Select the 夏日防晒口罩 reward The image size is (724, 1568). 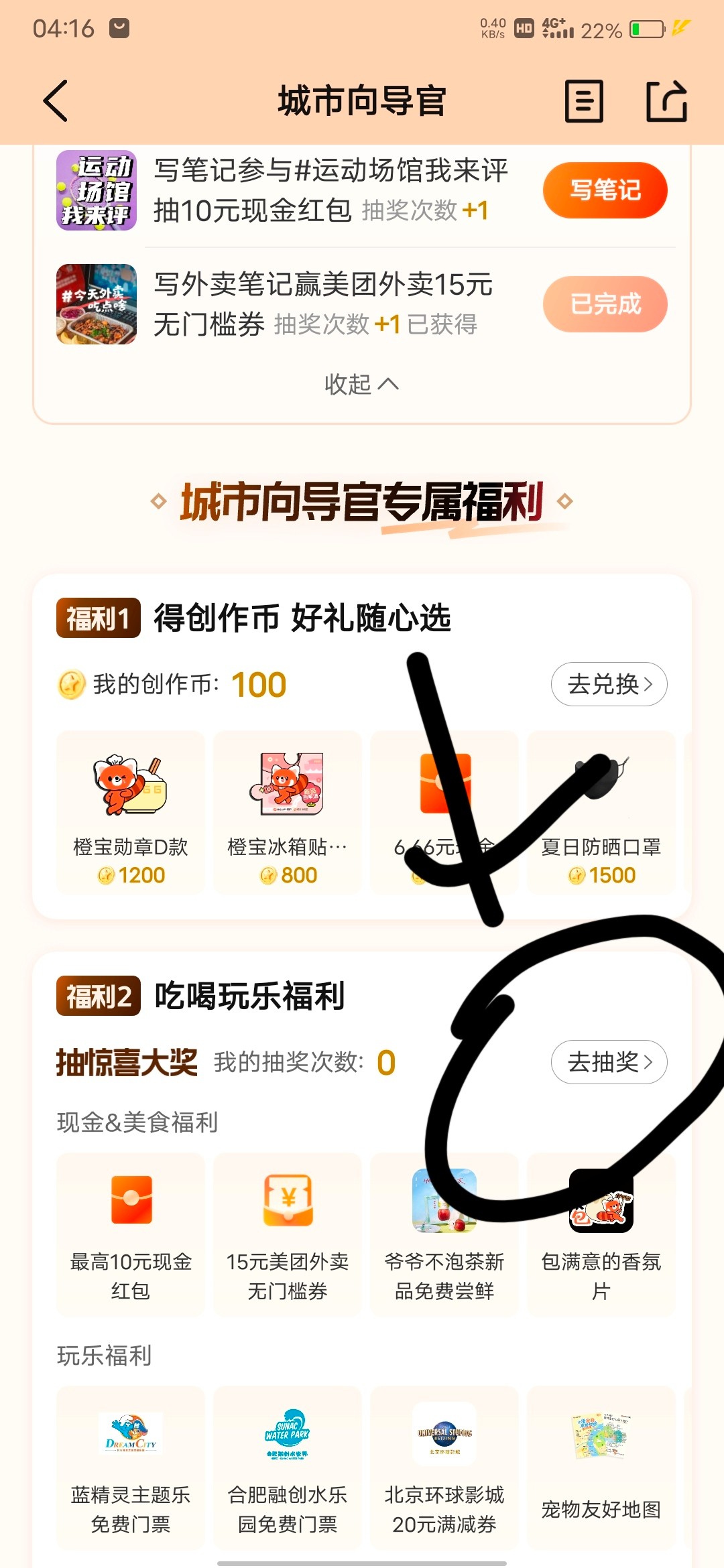coord(601,812)
